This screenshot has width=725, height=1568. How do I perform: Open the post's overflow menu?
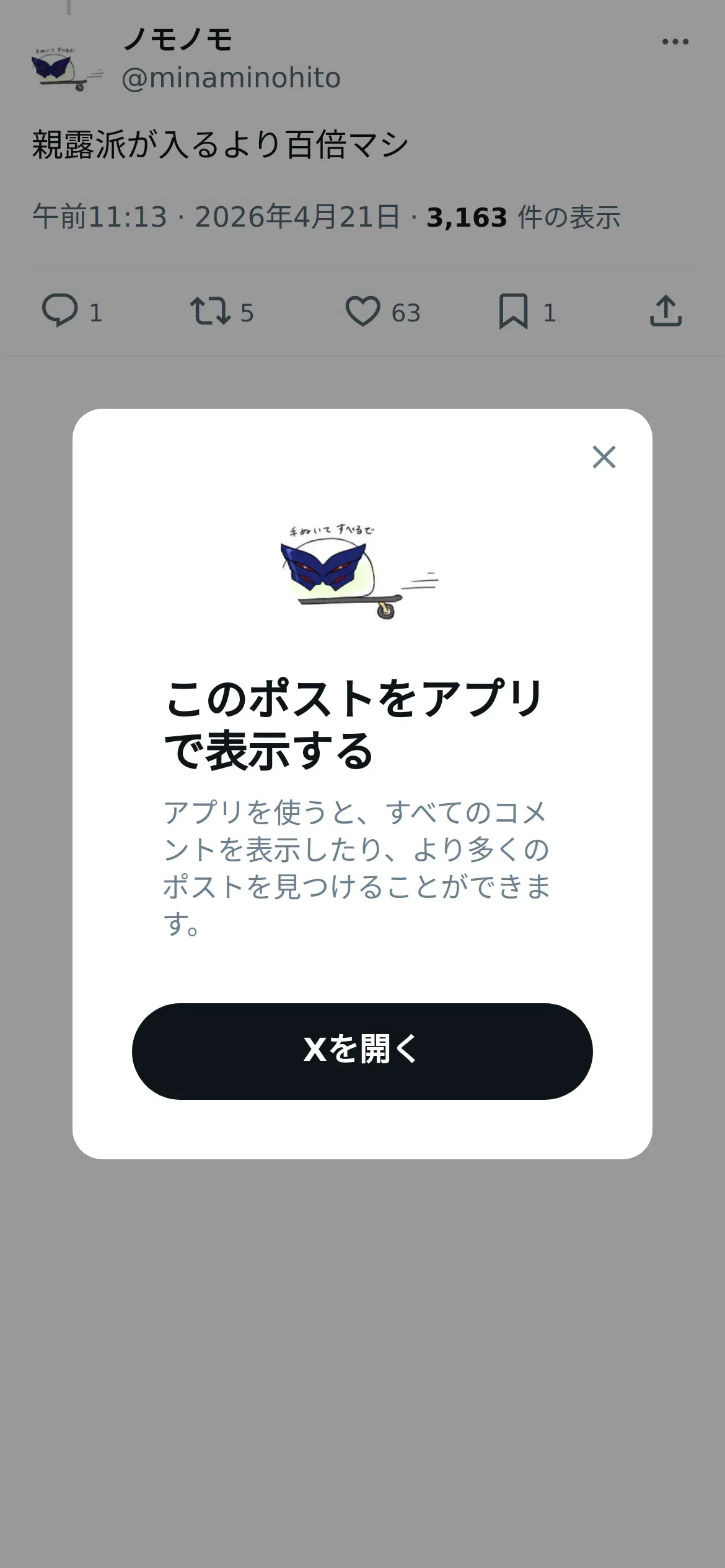click(675, 41)
